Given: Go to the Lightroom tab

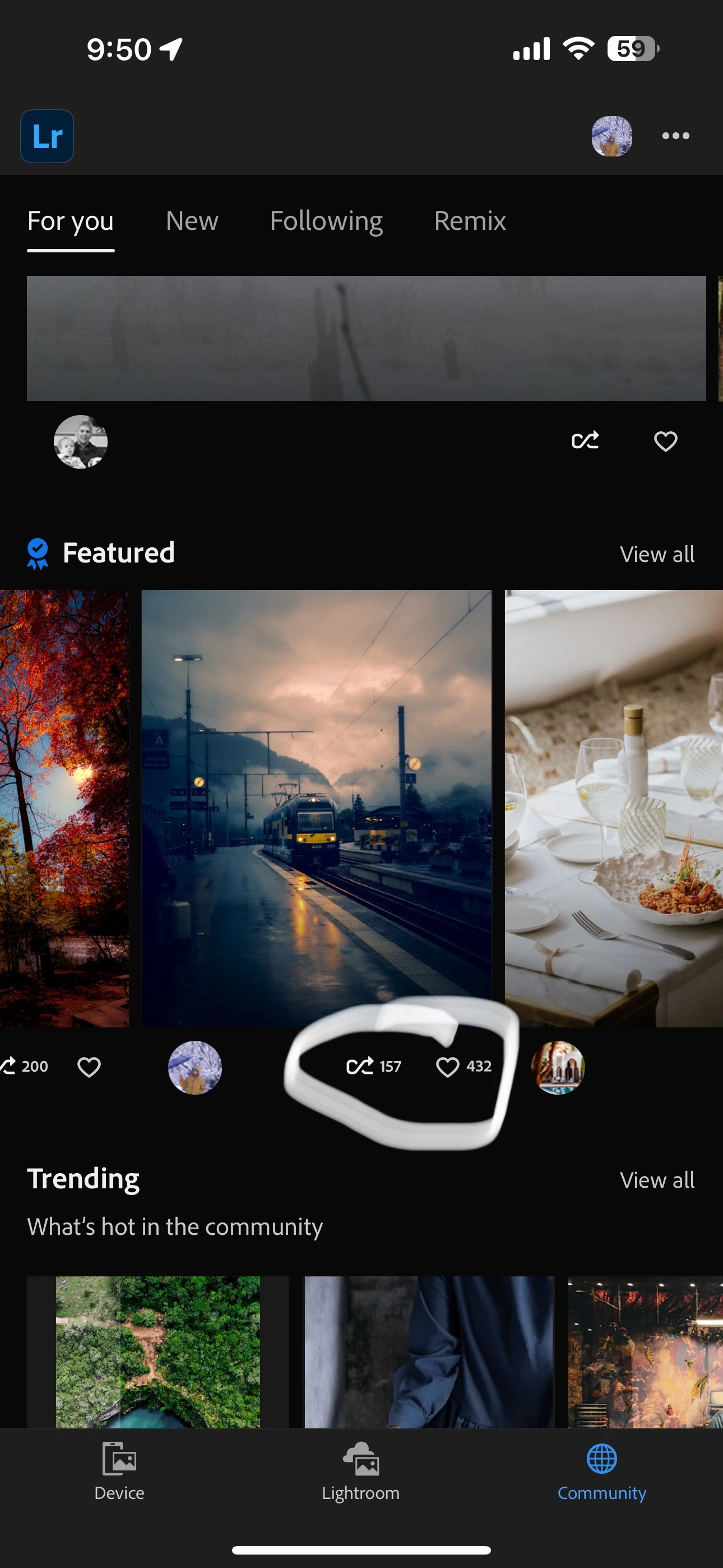Looking at the screenshot, I should tap(361, 1470).
